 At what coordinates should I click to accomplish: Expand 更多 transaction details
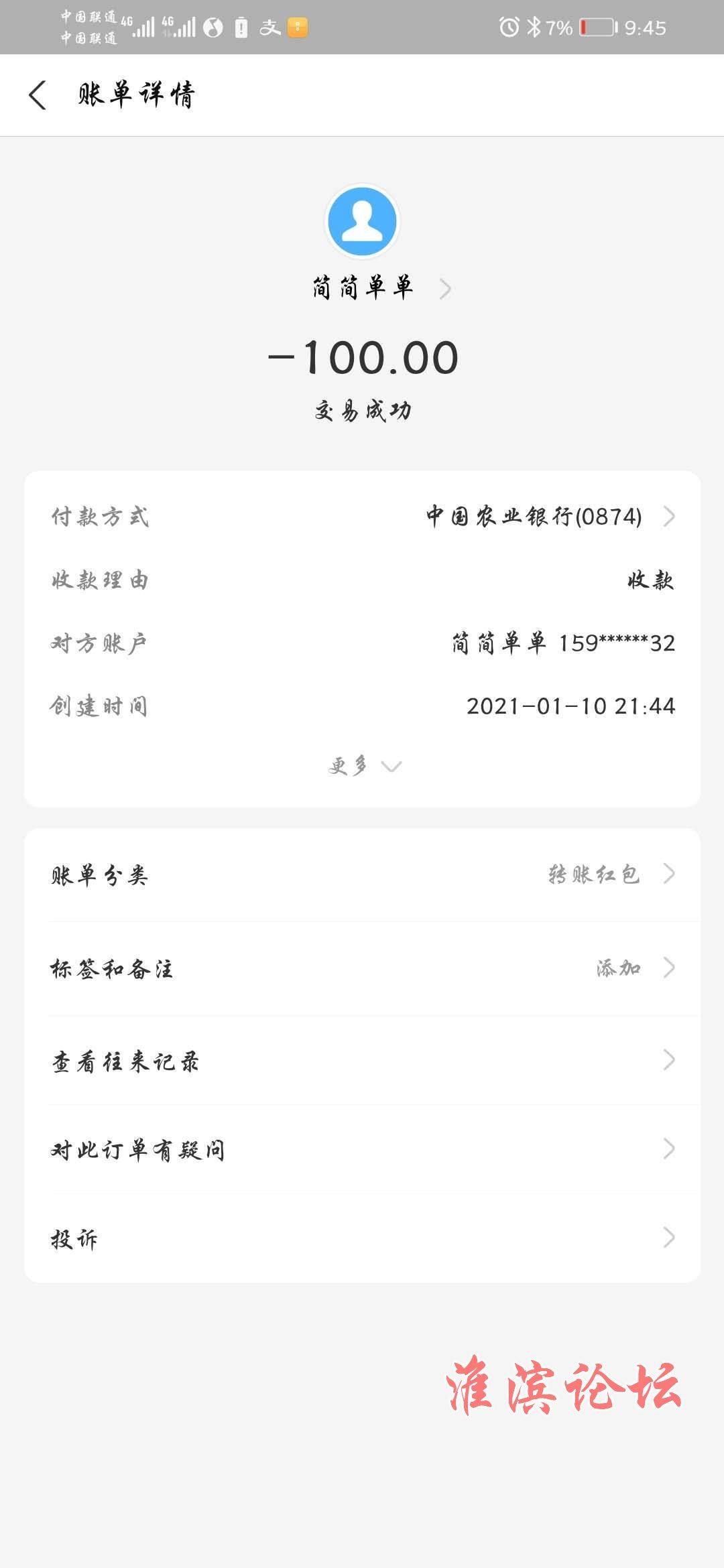pyautogui.click(x=365, y=765)
